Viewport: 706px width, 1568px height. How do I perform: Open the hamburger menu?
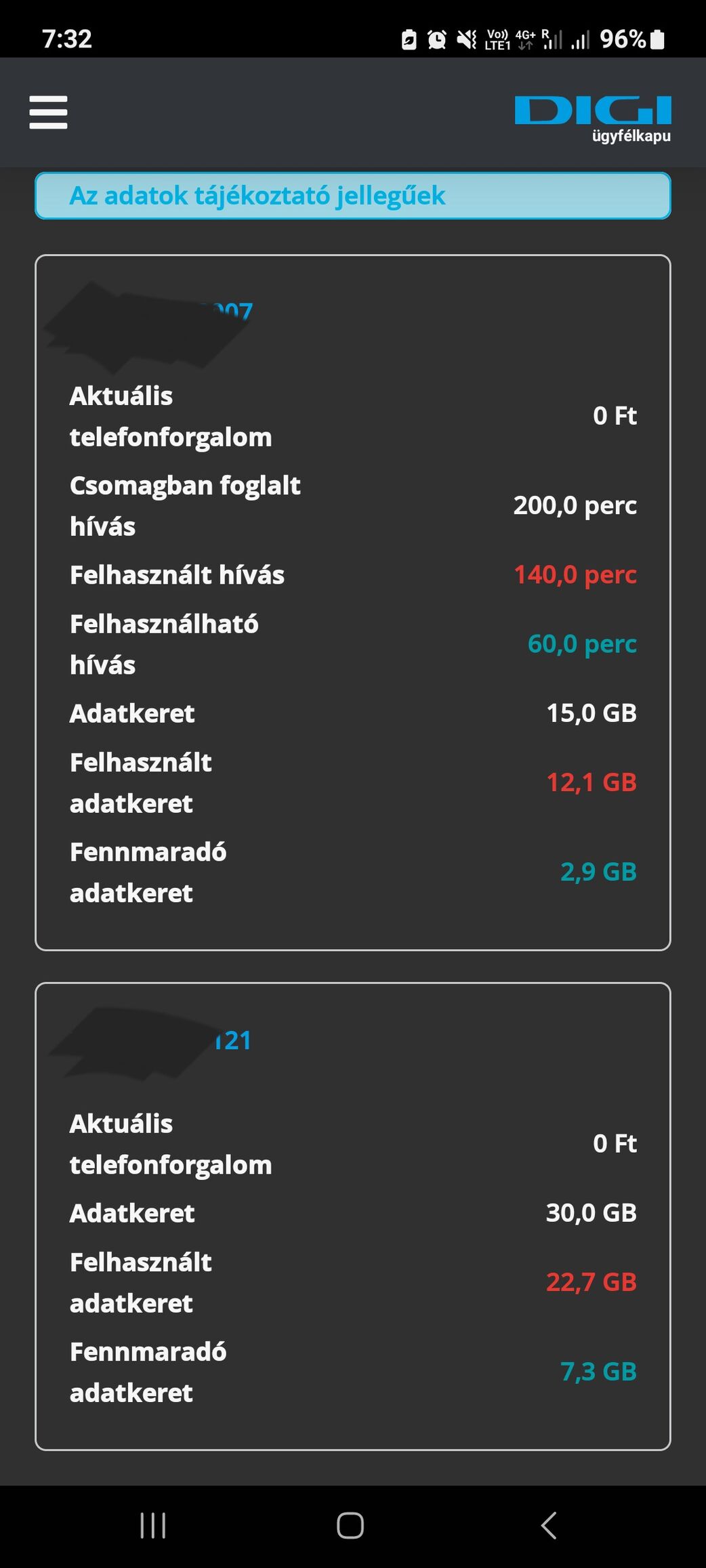48,112
